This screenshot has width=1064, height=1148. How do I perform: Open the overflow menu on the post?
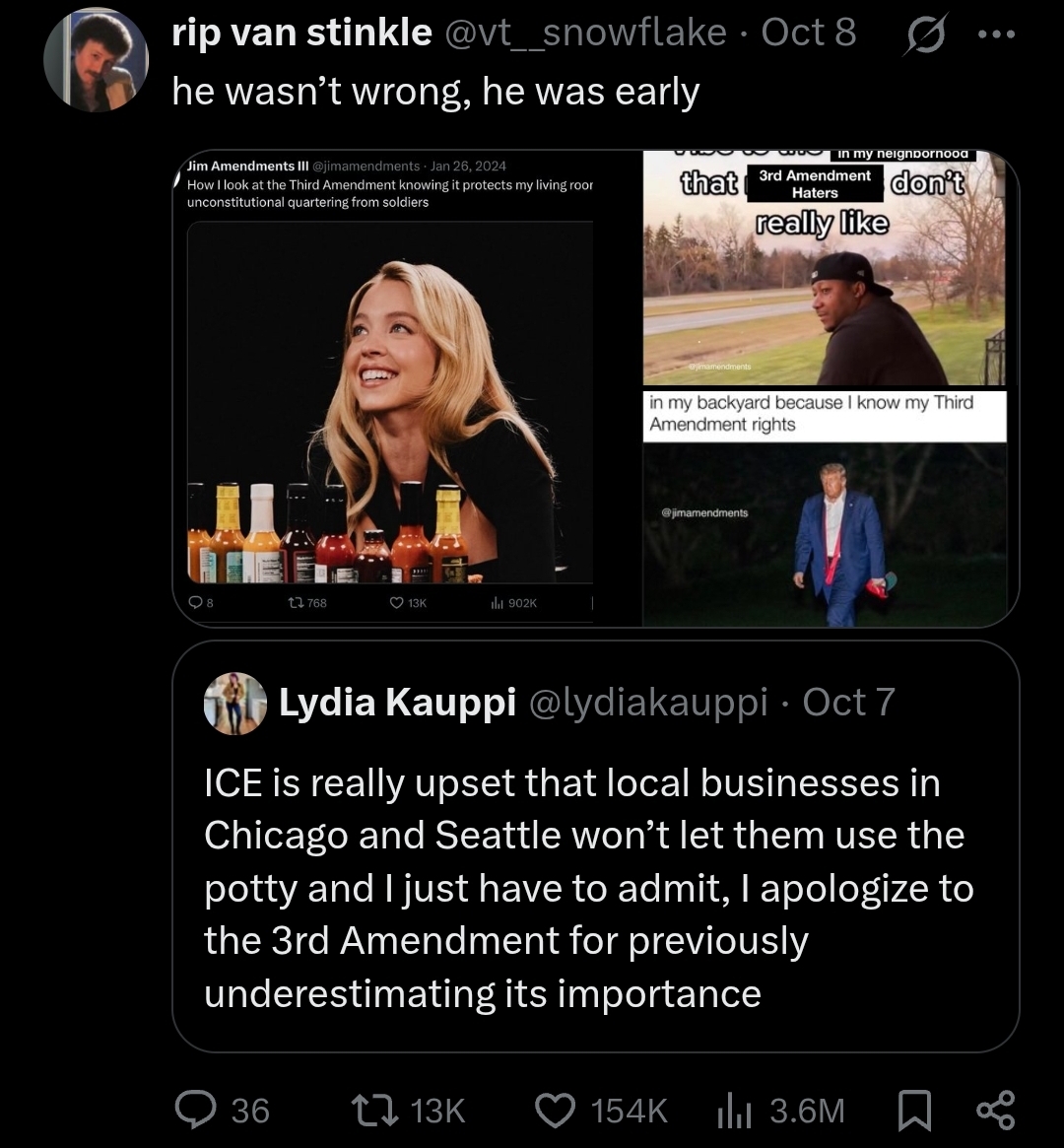click(996, 33)
